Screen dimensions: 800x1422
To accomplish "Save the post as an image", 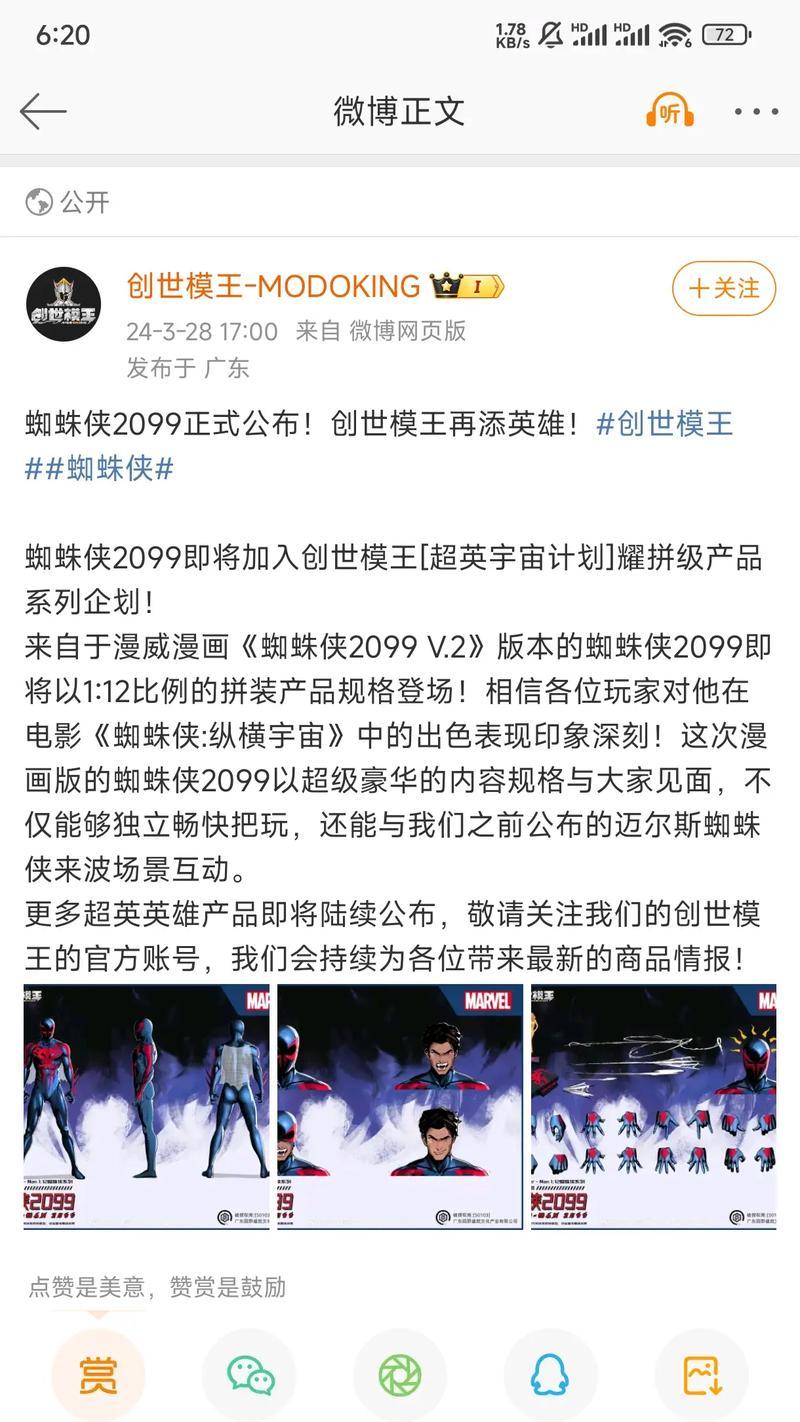I will point(701,1375).
